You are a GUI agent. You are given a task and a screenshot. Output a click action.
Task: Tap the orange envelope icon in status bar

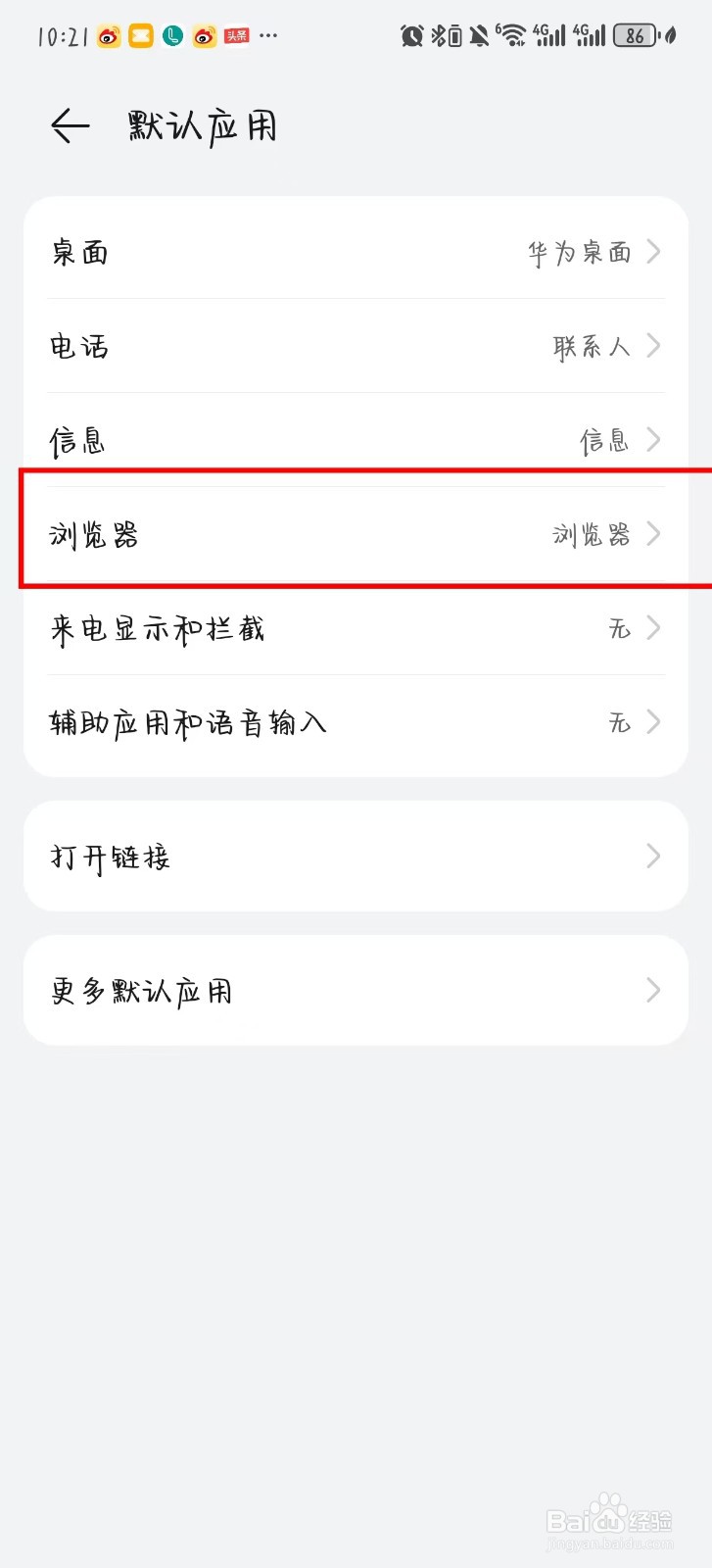[140, 35]
